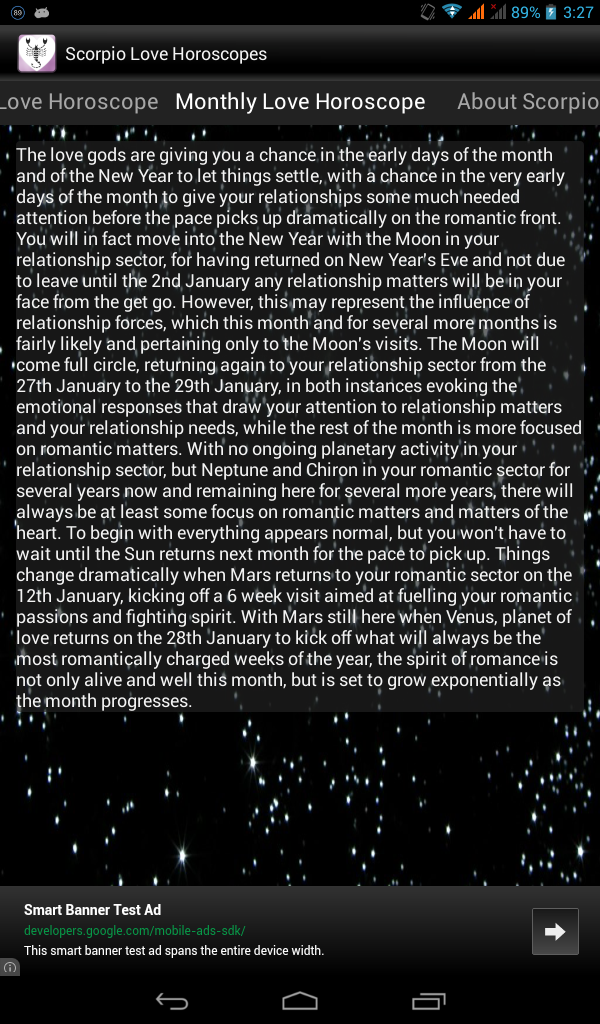Tap the ad info icon
The width and height of the screenshot is (600, 1024).
[x=10, y=967]
